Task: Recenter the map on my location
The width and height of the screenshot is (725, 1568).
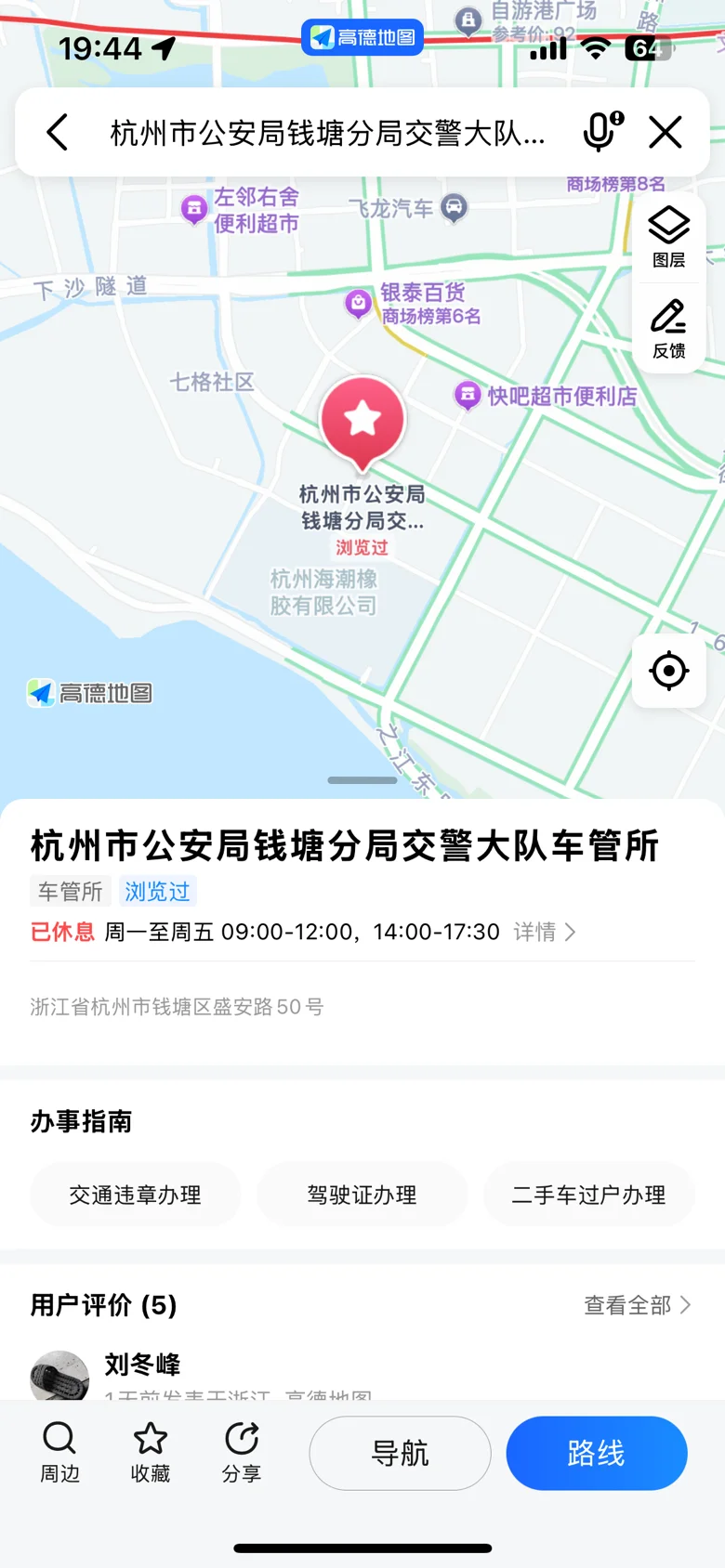Action: pos(669,671)
